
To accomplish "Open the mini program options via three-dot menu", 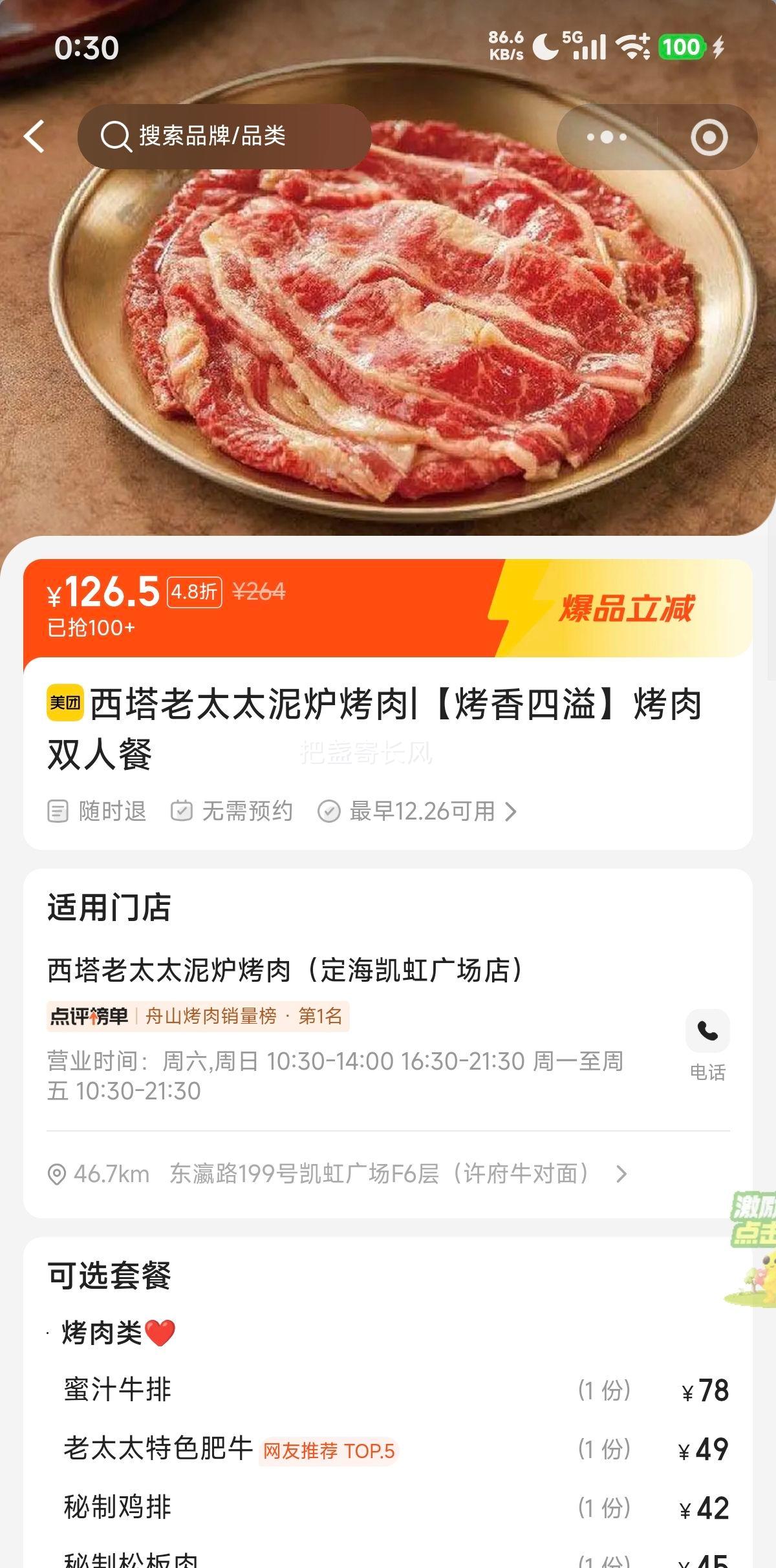I will tap(606, 136).
